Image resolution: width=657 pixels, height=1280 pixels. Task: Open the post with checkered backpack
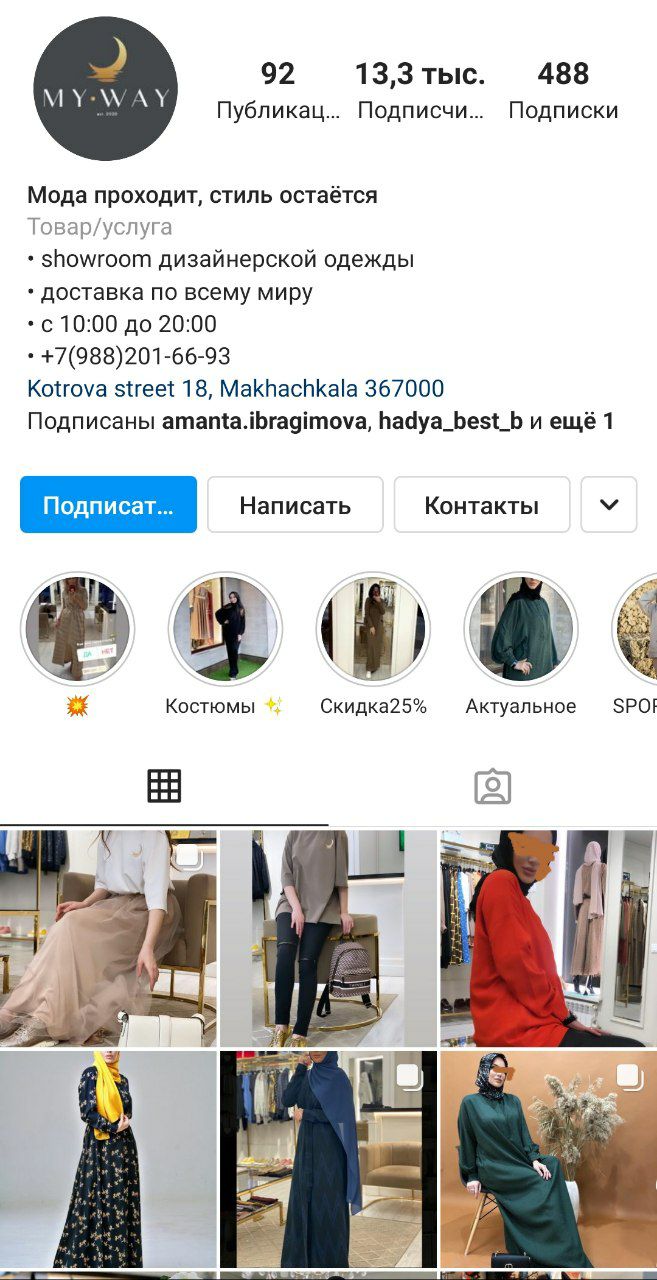point(328,937)
